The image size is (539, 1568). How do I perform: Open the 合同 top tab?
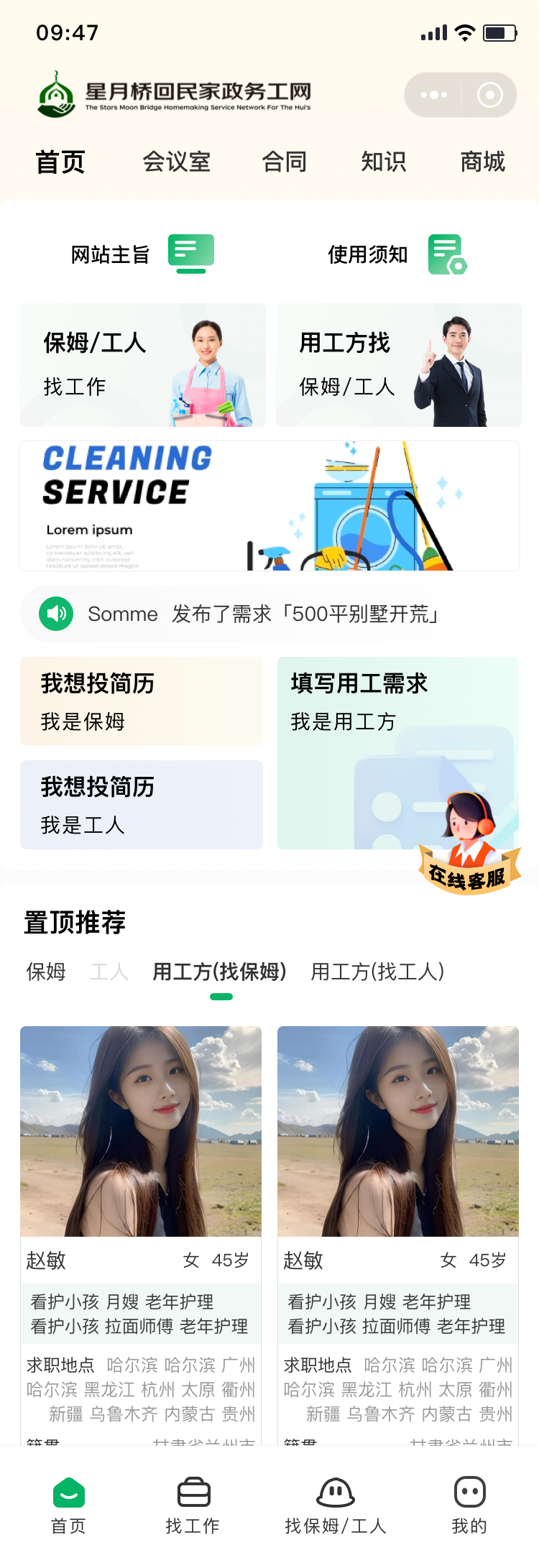(x=284, y=162)
